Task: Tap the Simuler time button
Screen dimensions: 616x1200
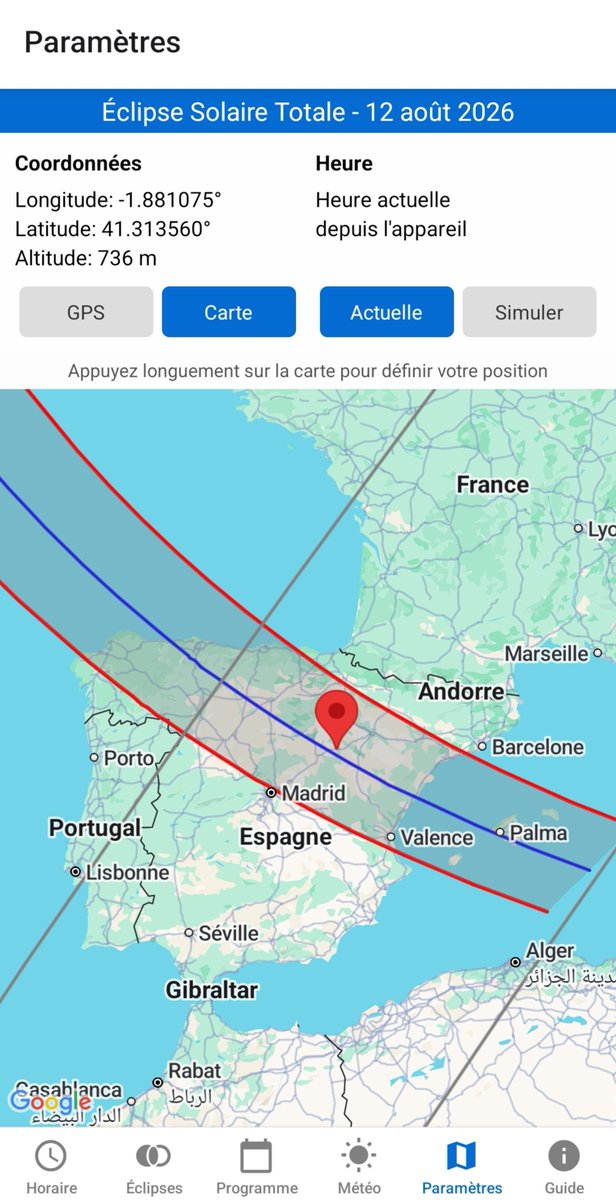Action: click(x=530, y=312)
